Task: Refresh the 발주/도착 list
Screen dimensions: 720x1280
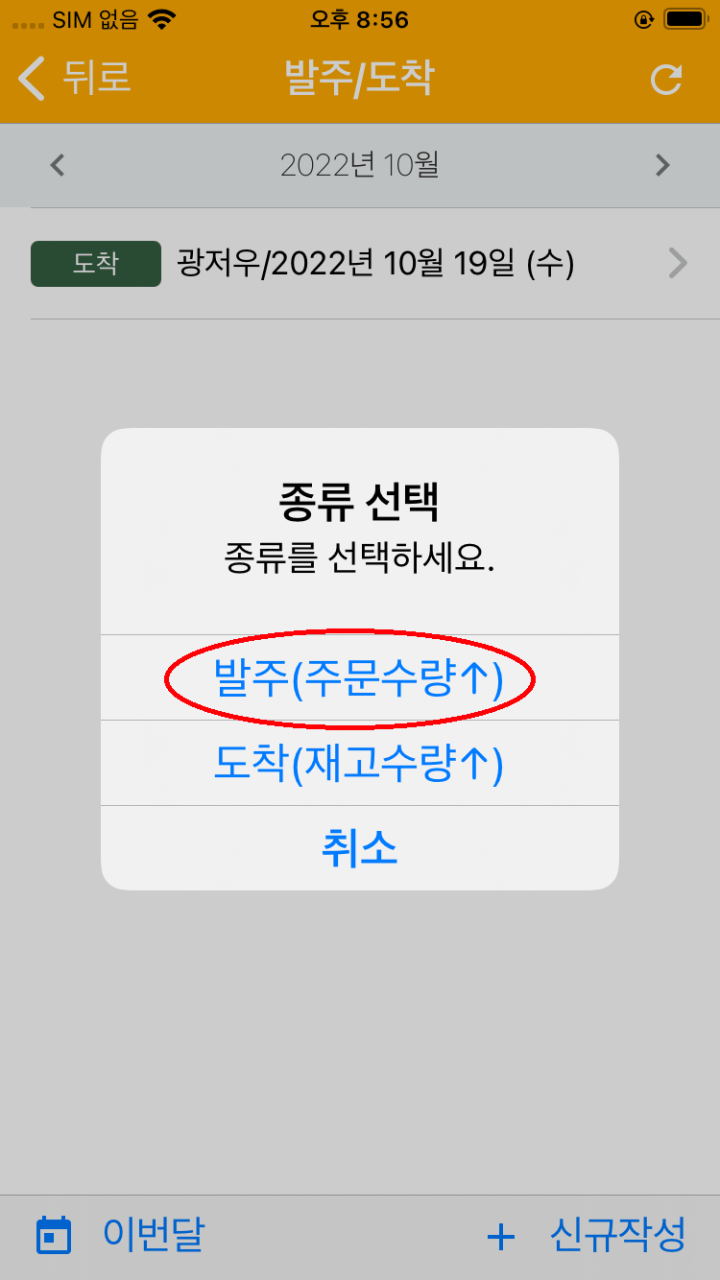Action: coord(666,79)
